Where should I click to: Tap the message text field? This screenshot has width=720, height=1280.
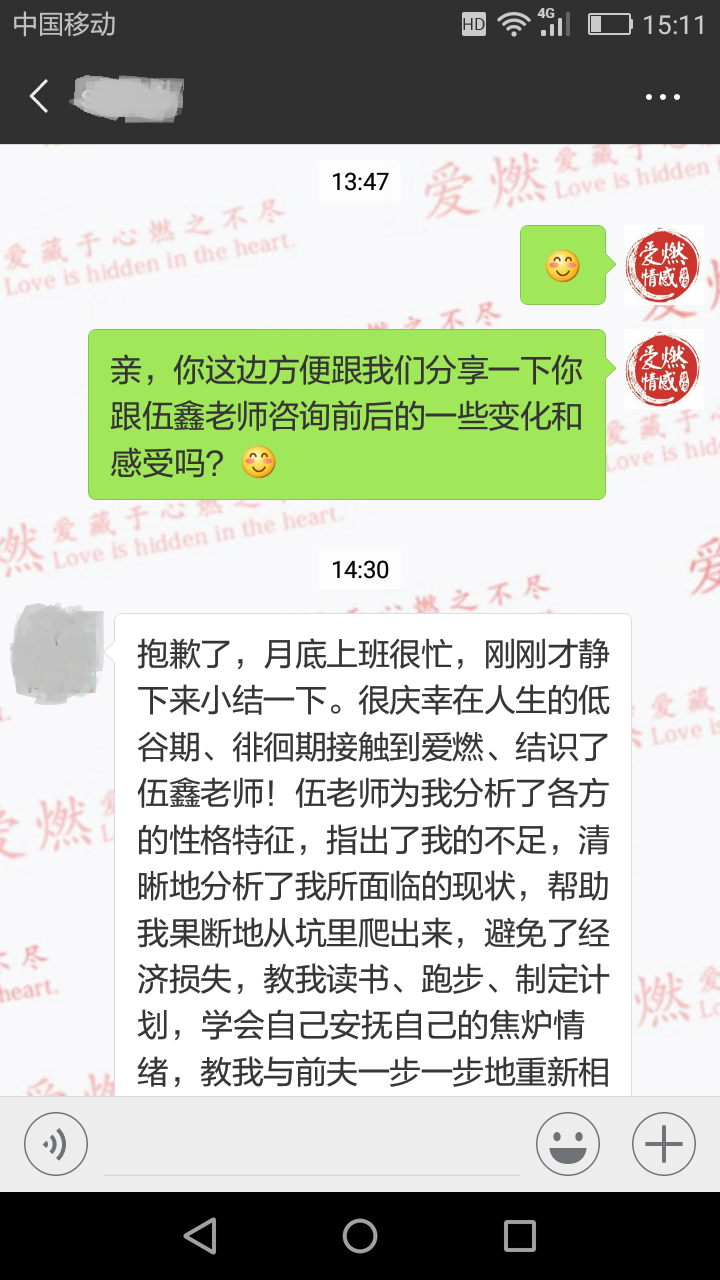coord(312,1145)
